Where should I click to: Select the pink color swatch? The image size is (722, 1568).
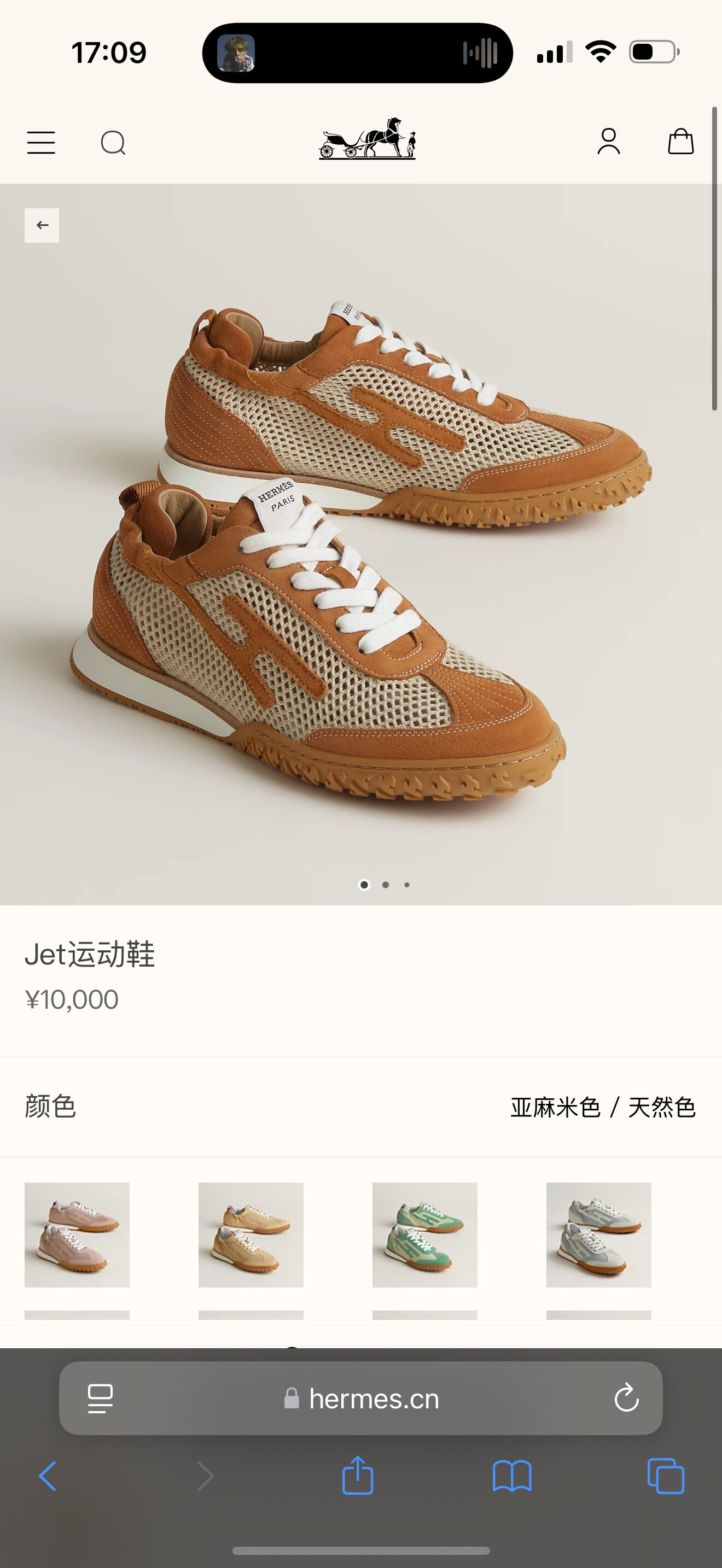(77, 1234)
